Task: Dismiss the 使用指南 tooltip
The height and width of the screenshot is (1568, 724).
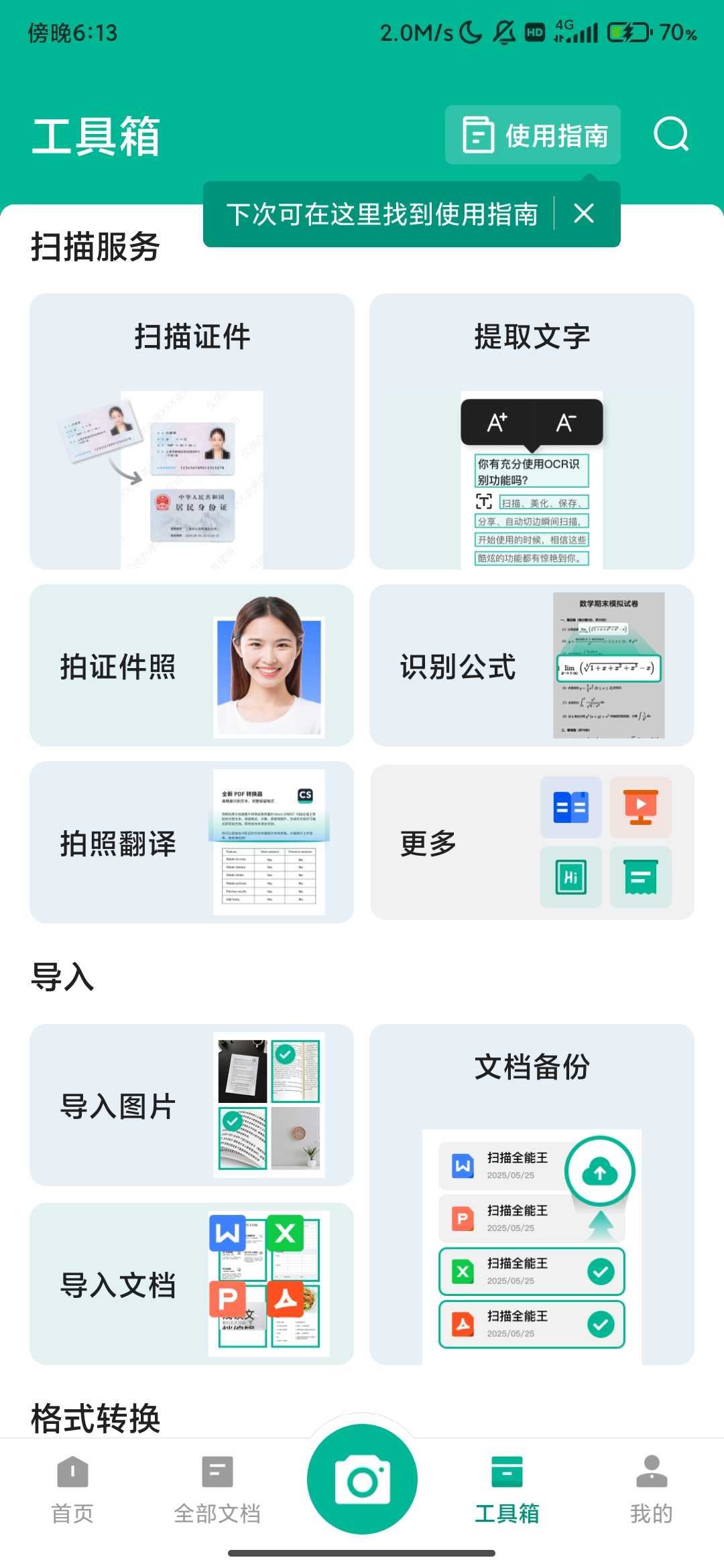Action: point(584,214)
